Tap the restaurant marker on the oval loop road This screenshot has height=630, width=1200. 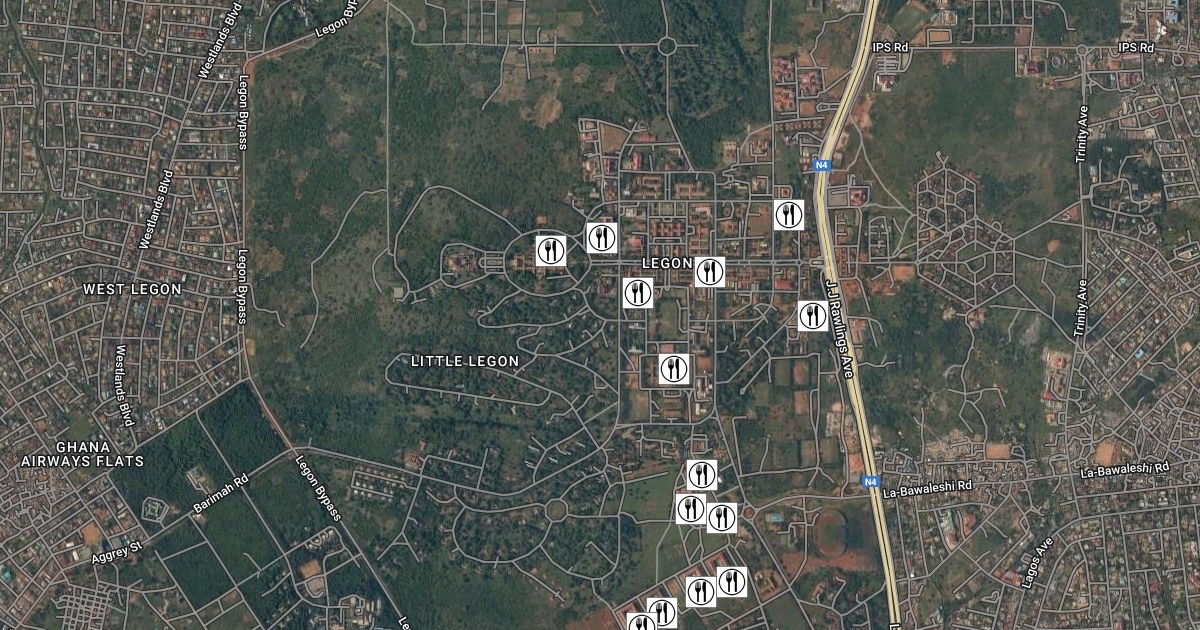coord(551,250)
